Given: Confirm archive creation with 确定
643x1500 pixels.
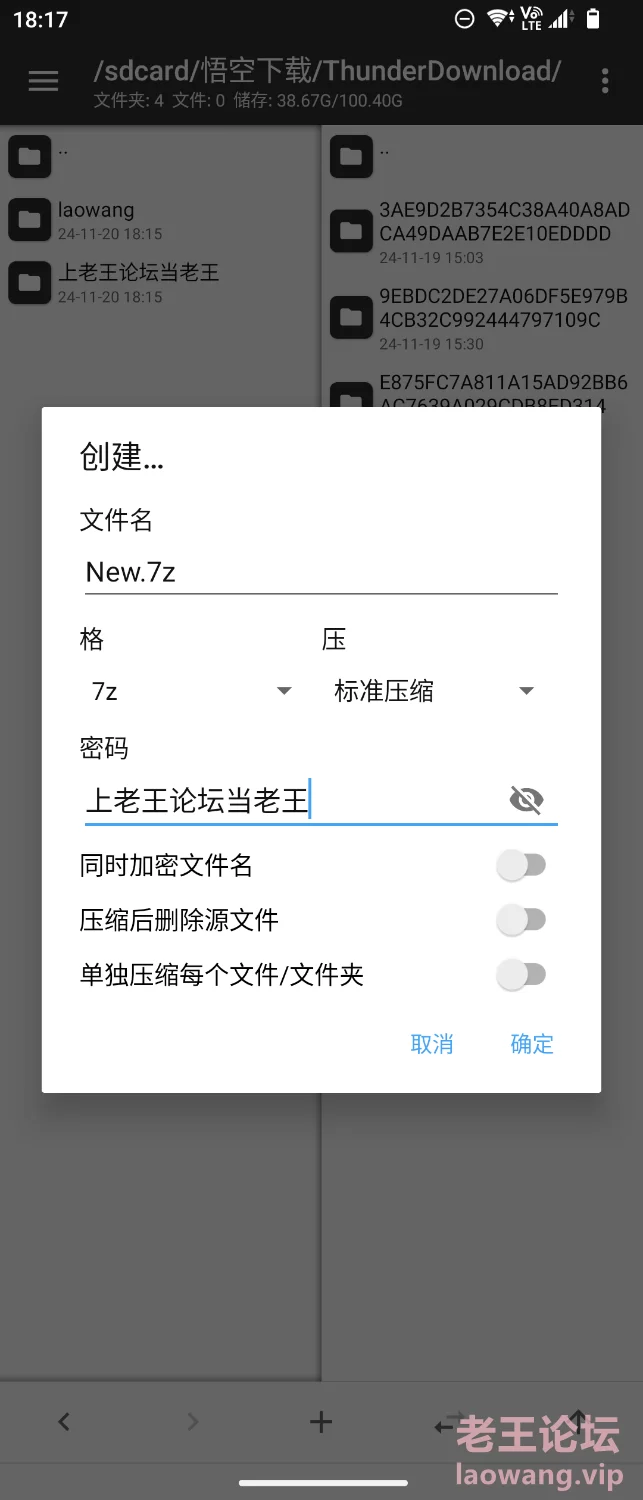Looking at the screenshot, I should pos(532,1044).
